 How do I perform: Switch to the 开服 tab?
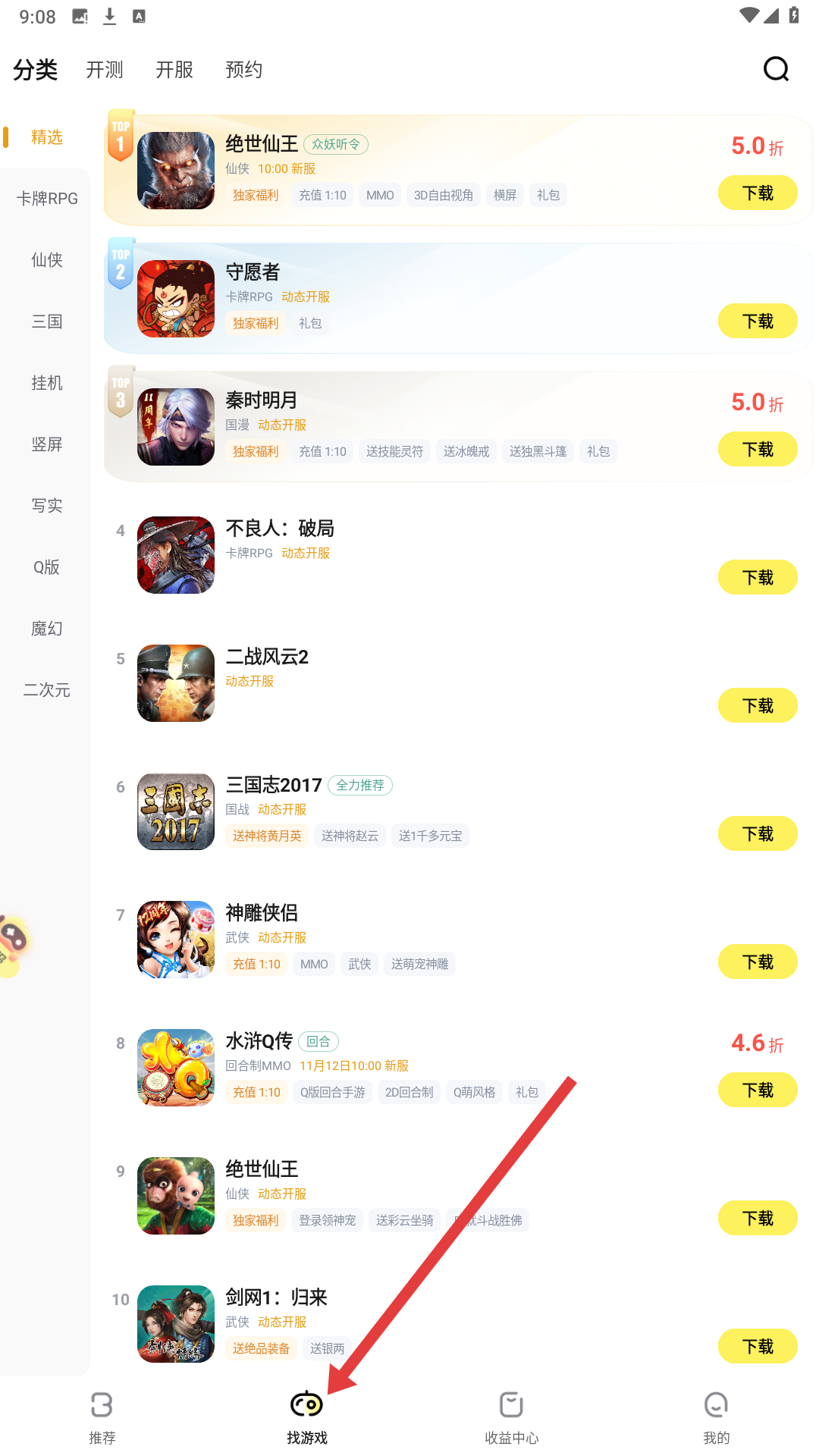pyautogui.click(x=174, y=70)
